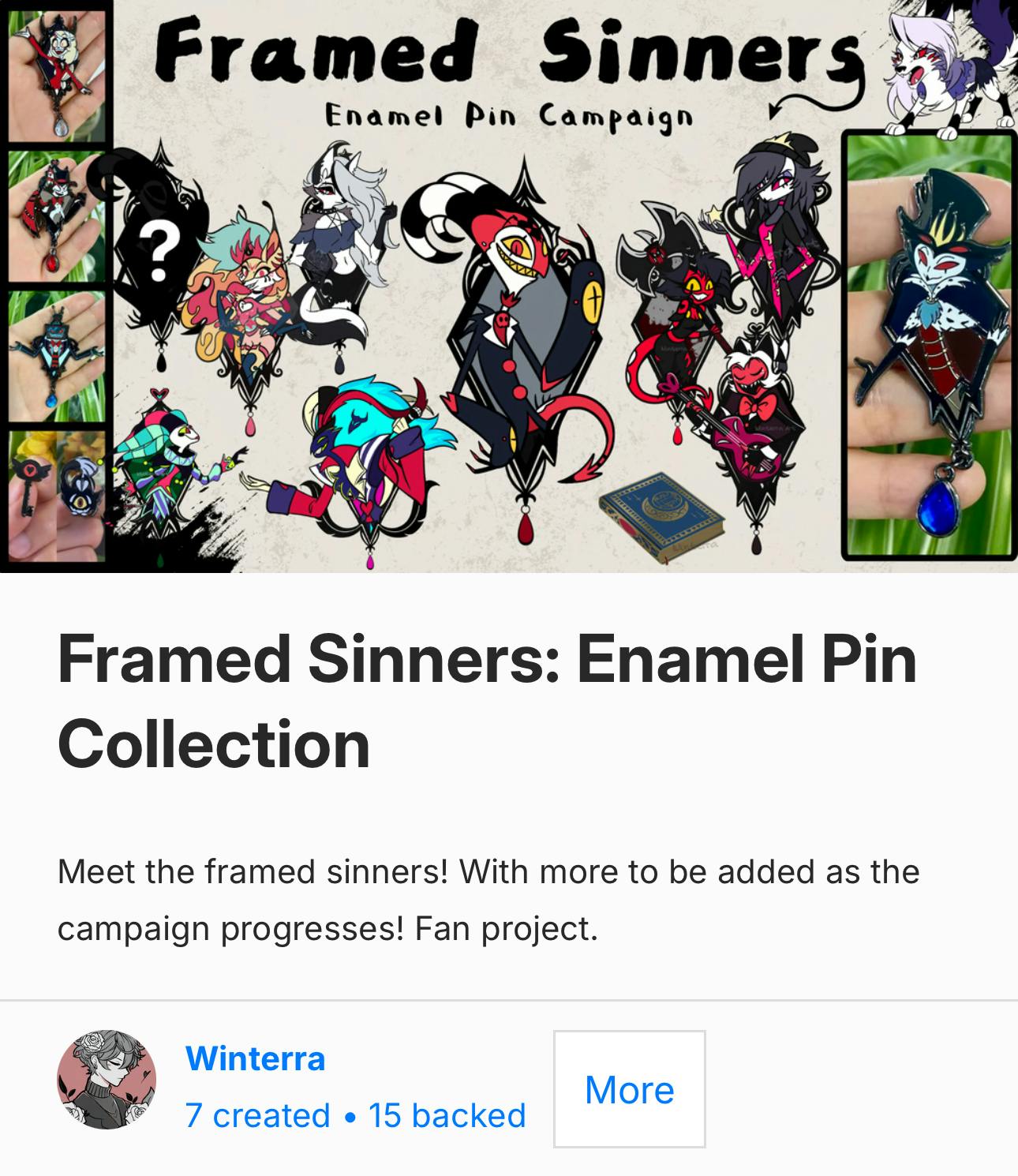This screenshot has height=1176, width=1018.
Task: Open the Framed Sinners campaign banner image
Action: (x=509, y=286)
